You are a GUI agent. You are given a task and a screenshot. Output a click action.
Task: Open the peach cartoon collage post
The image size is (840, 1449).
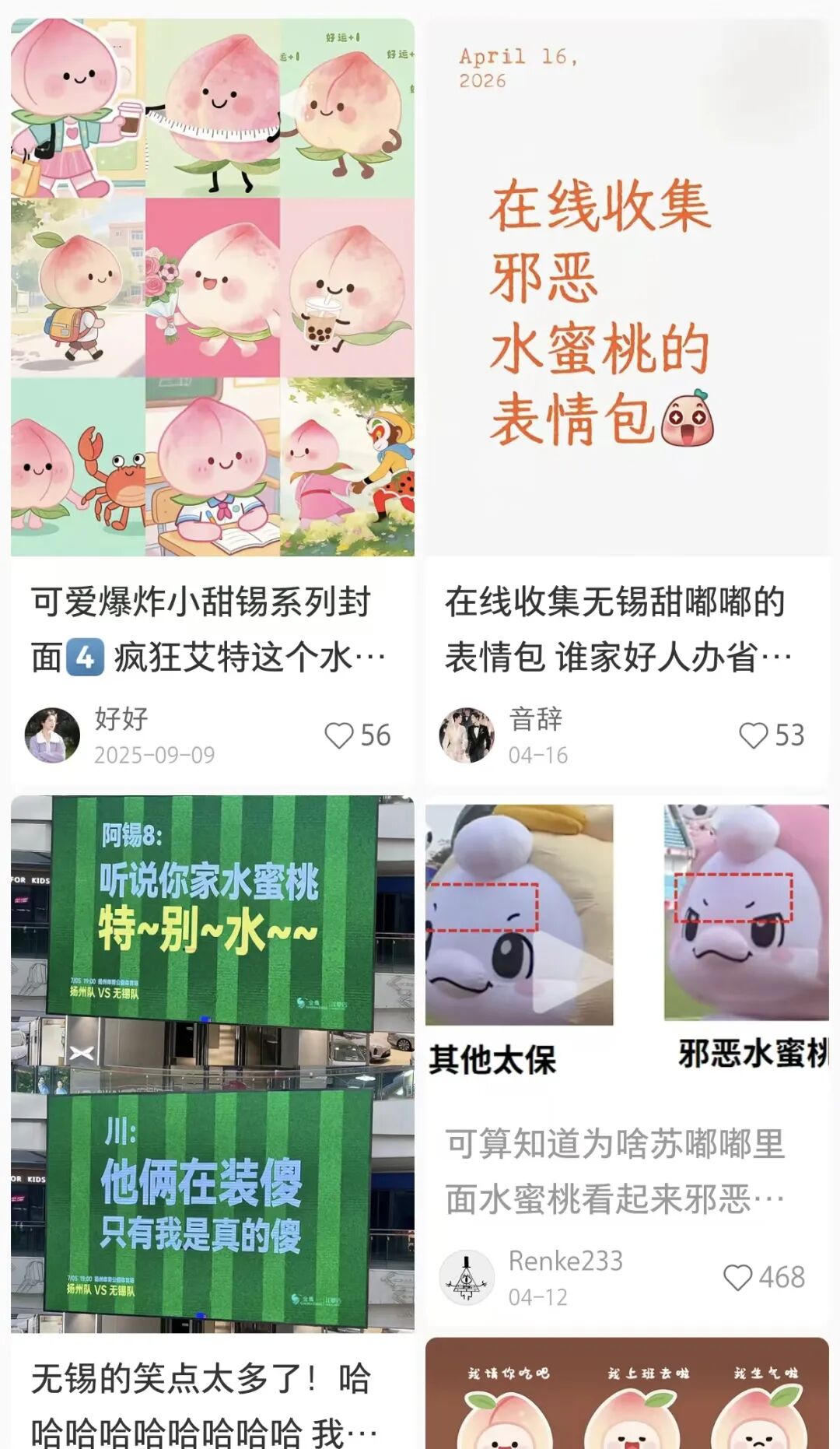click(212, 287)
